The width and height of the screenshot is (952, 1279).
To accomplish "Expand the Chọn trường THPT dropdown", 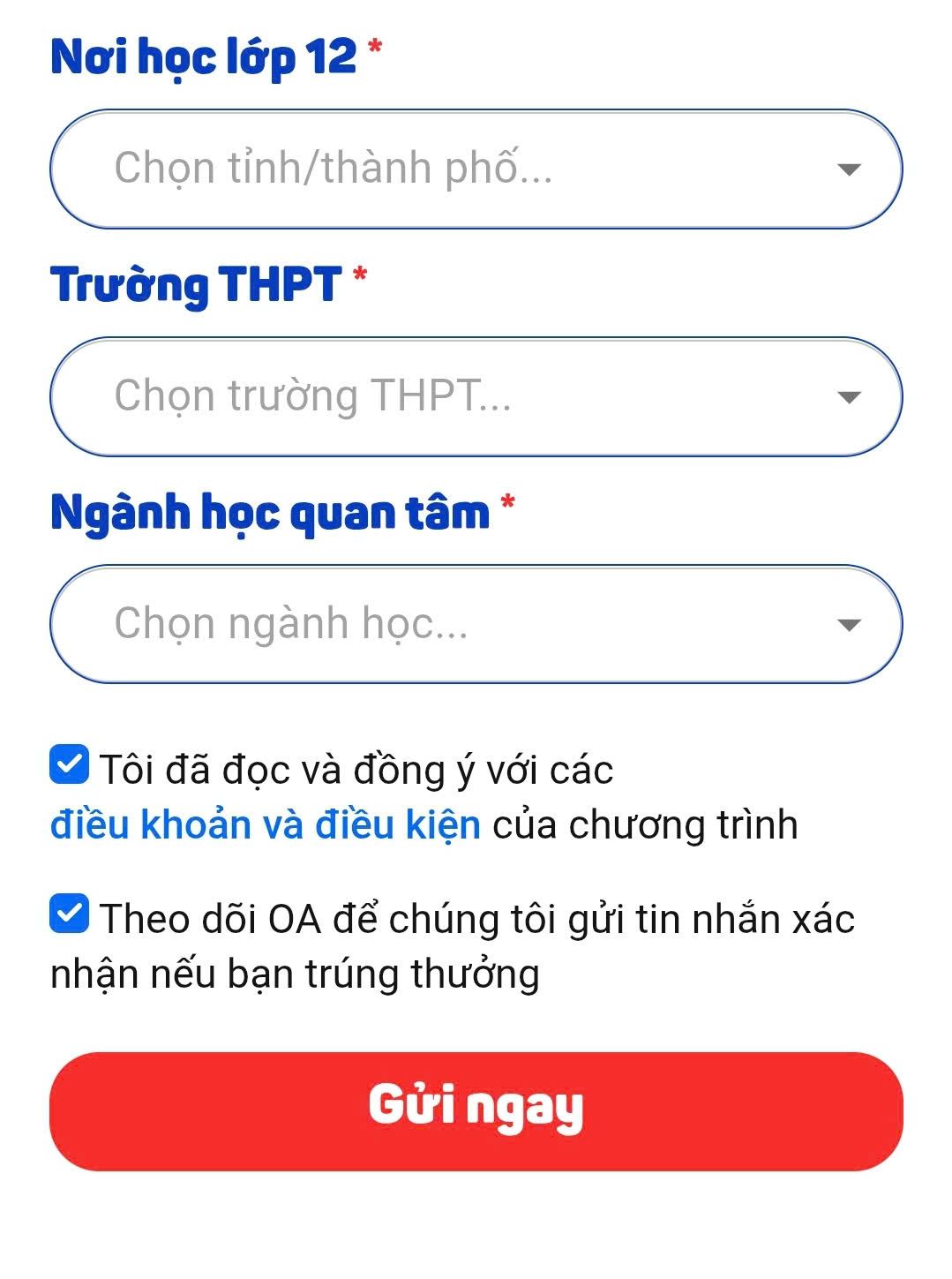I will coord(476,396).
